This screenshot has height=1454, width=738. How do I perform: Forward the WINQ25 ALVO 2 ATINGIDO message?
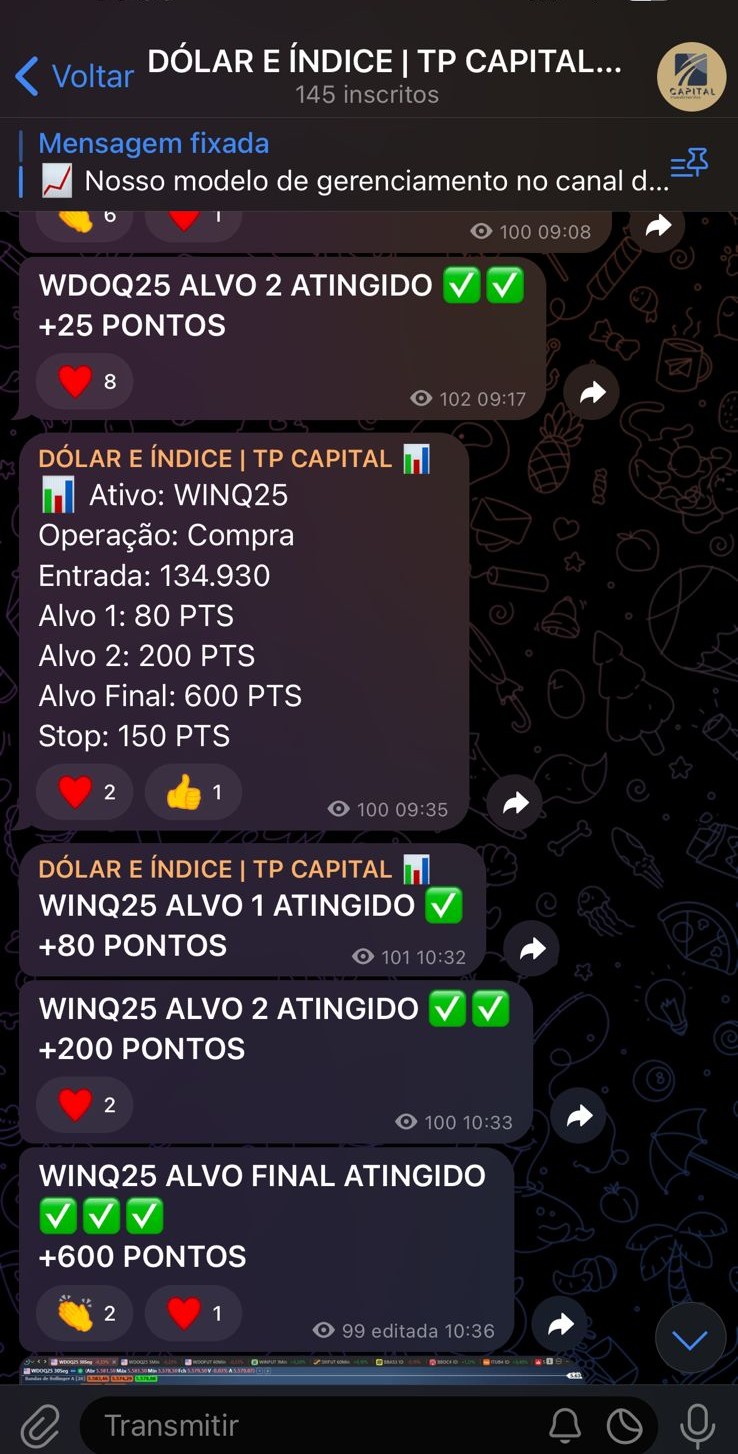pyautogui.click(x=579, y=1116)
